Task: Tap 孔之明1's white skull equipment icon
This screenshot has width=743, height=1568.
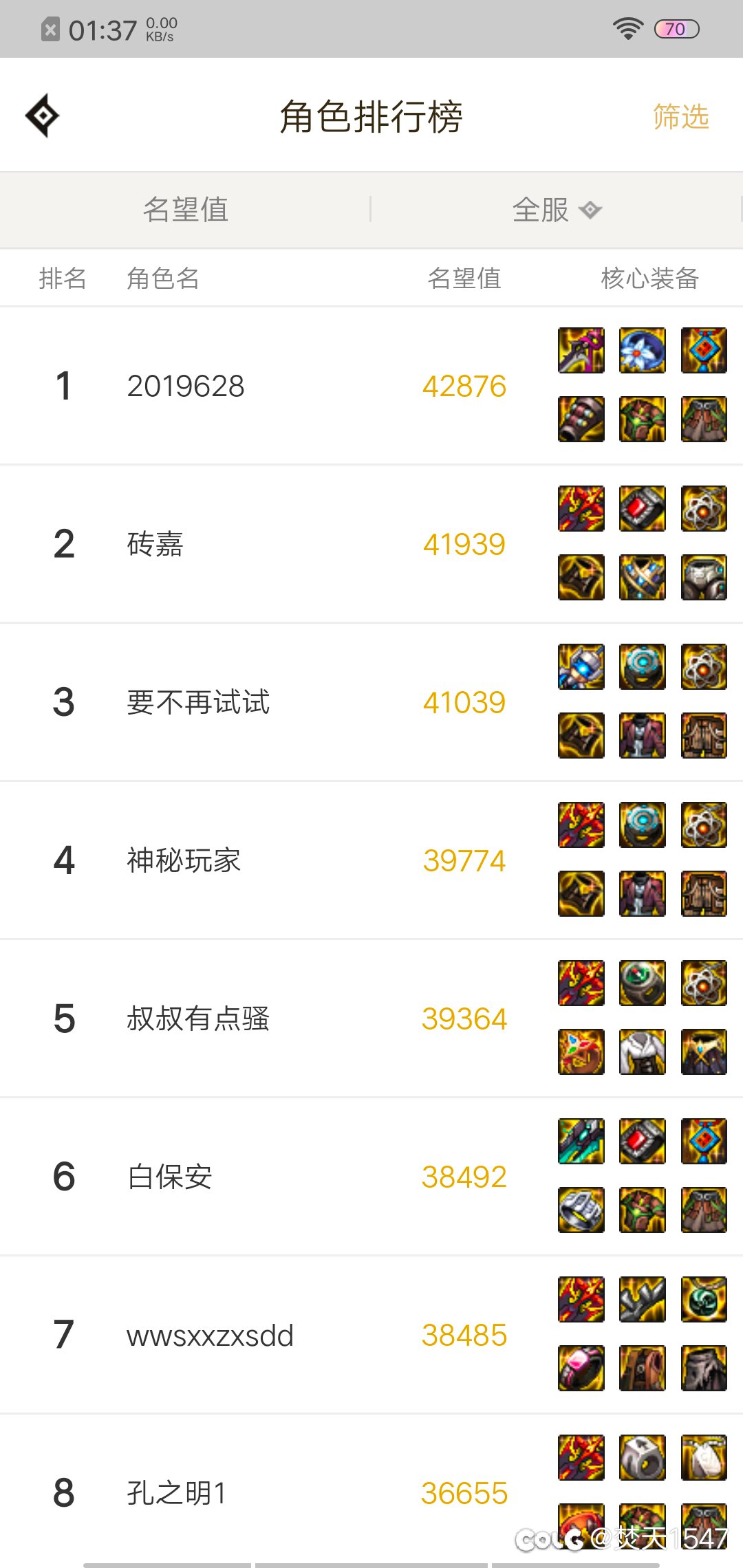Action: (x=704, y=1457)
